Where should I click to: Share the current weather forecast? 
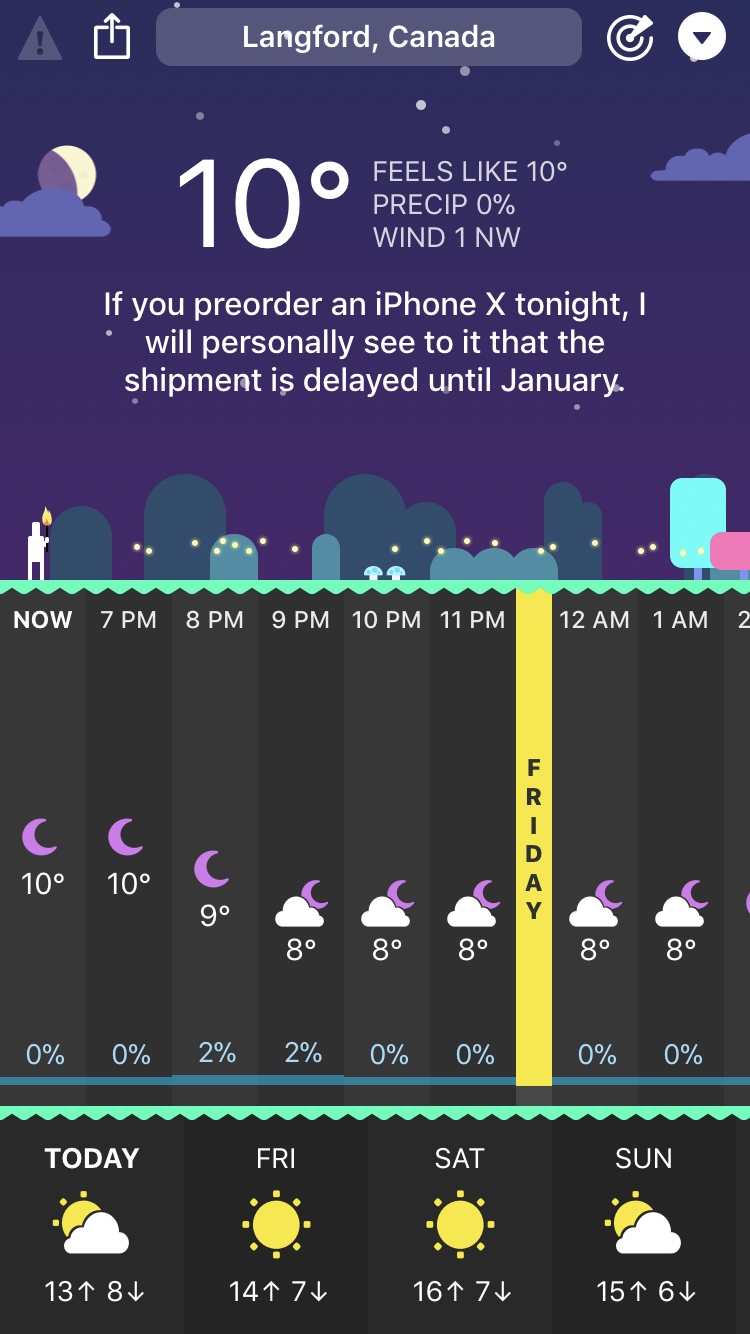point(112,38)
